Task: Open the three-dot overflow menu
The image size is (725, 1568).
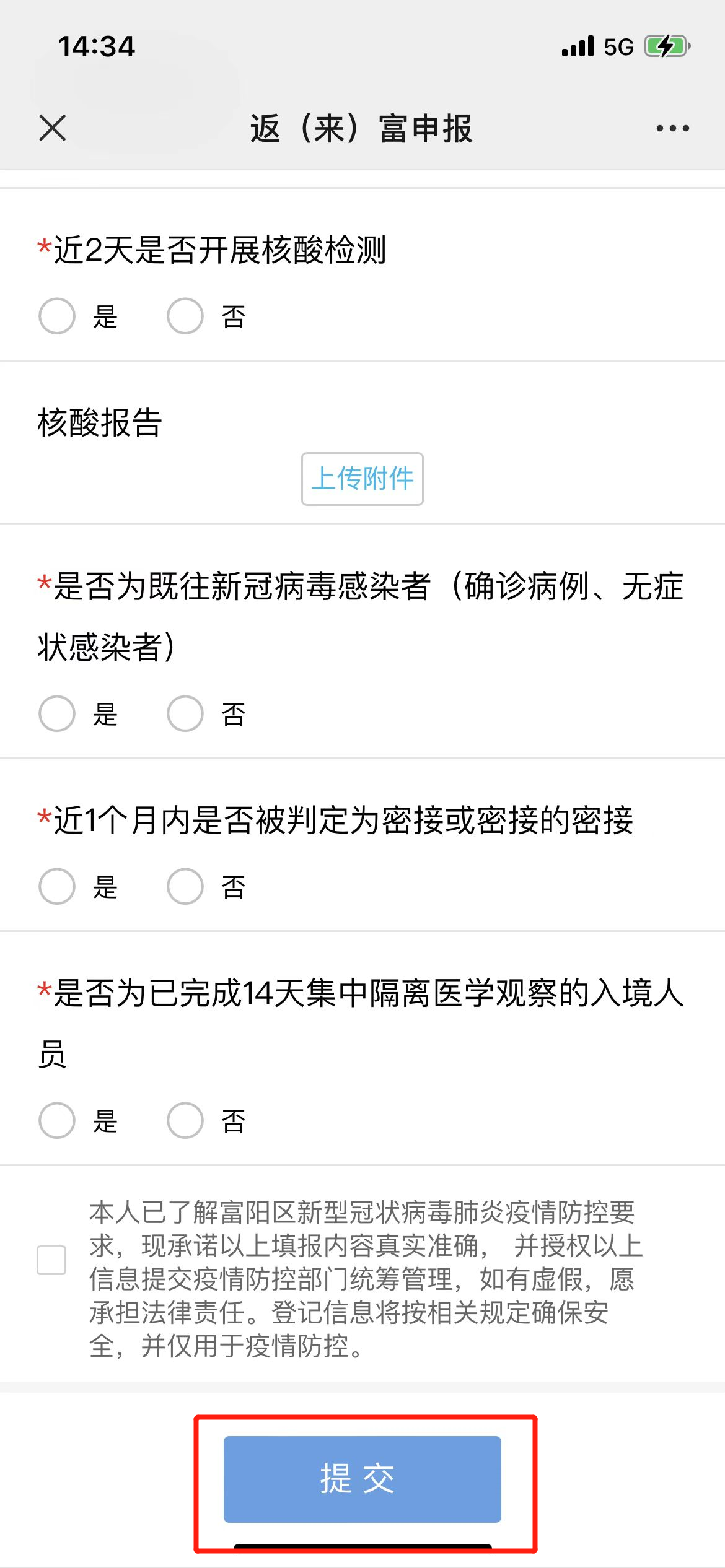Action: click(x=672, y=128)
